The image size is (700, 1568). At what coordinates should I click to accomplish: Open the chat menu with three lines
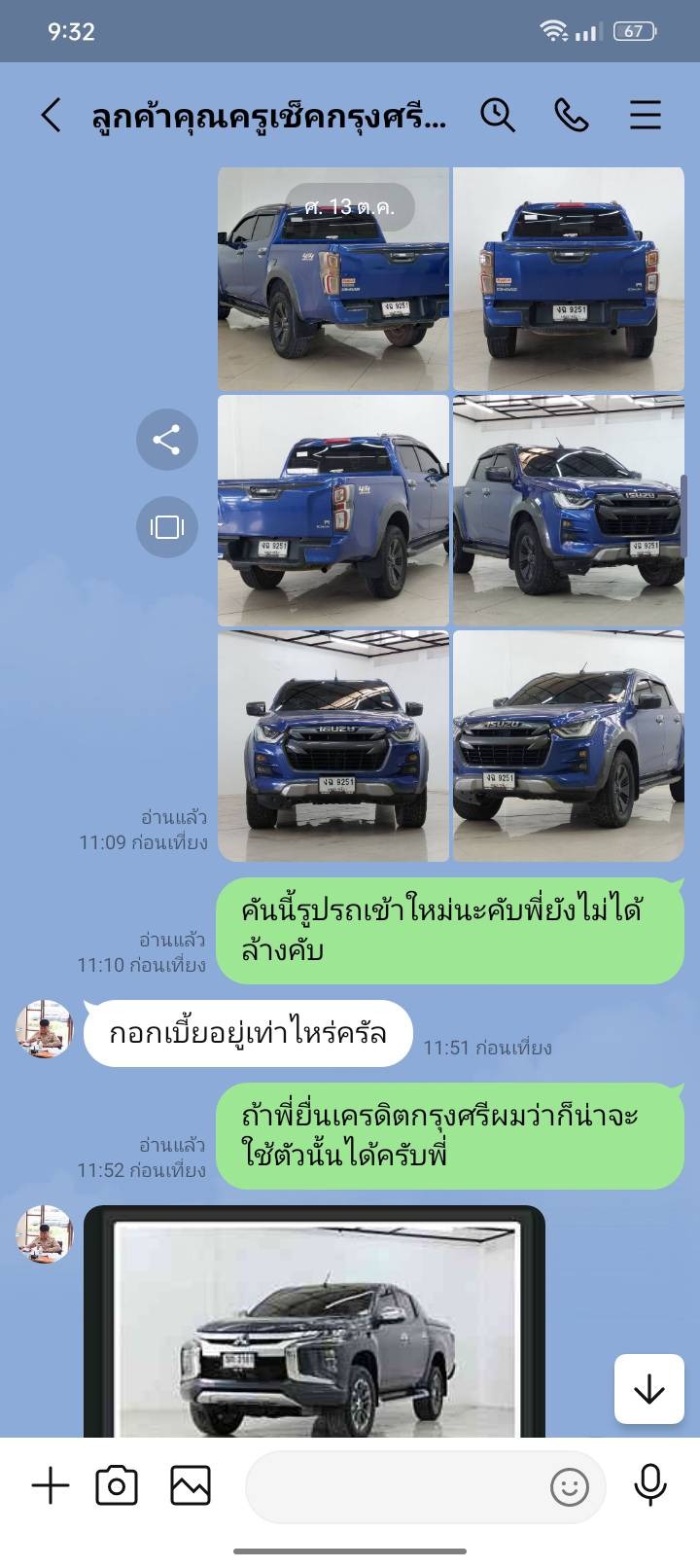[x=645, y=116]
